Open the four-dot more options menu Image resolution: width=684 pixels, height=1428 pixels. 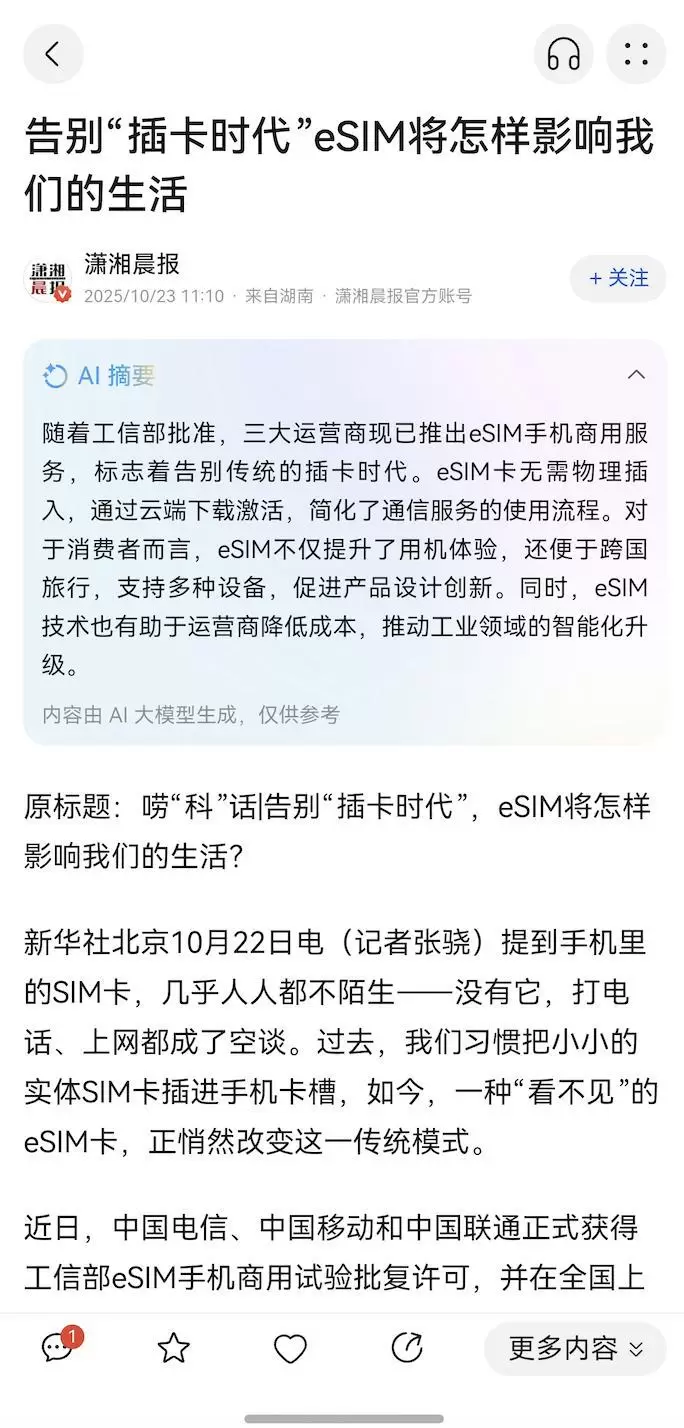tap(636, 54)
